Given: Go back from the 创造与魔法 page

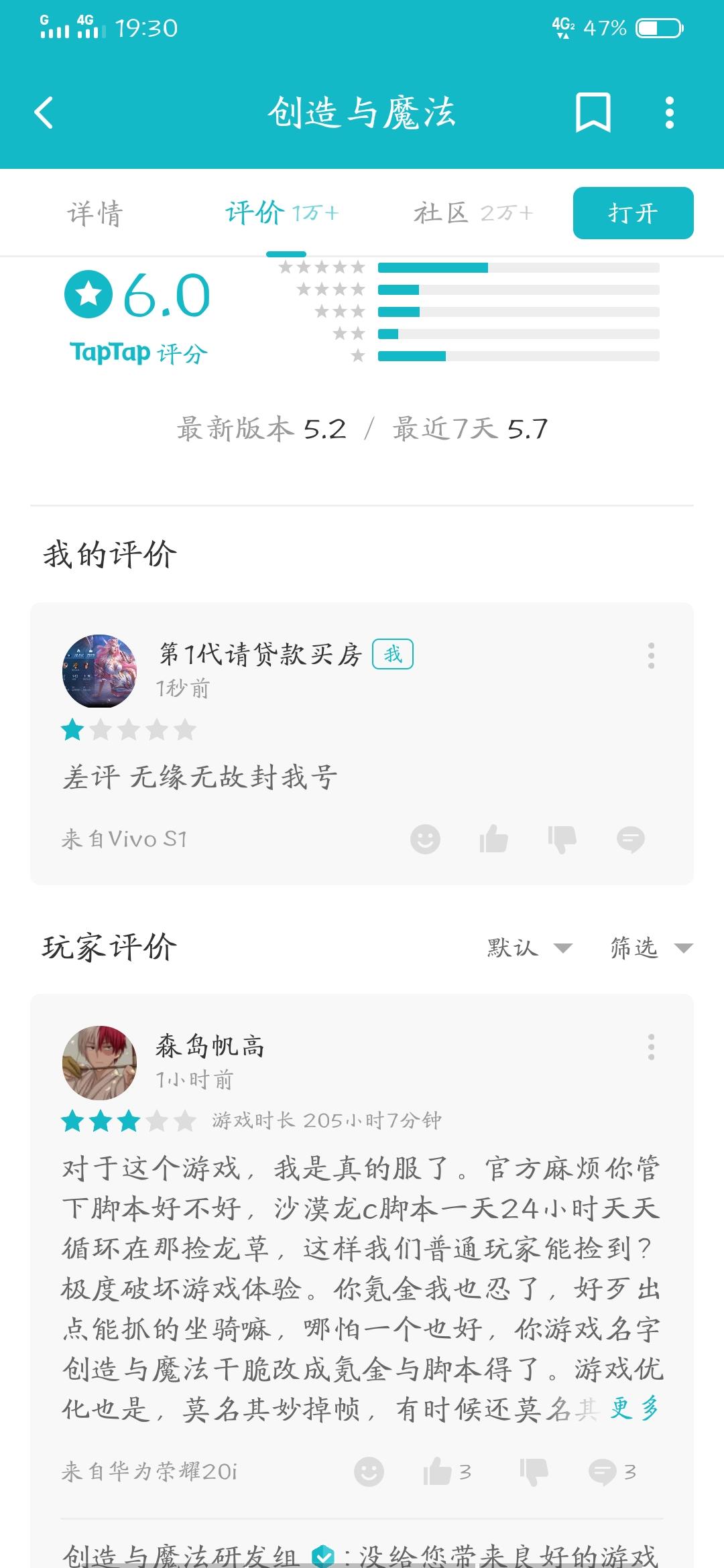Looking at the screenshot, I should (x=44, y=113).
